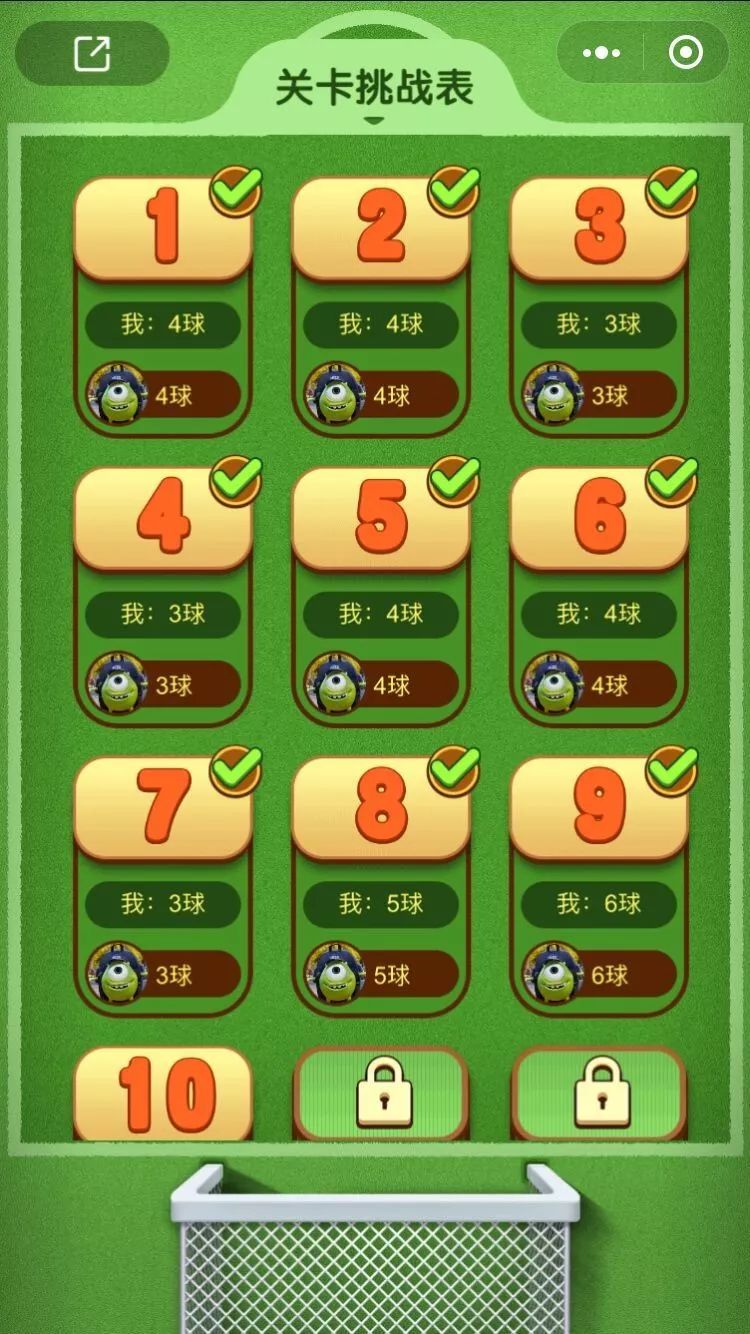
Task: Close the mini program with the circle button
Action: pyautogui.click(x=686, y=53)
